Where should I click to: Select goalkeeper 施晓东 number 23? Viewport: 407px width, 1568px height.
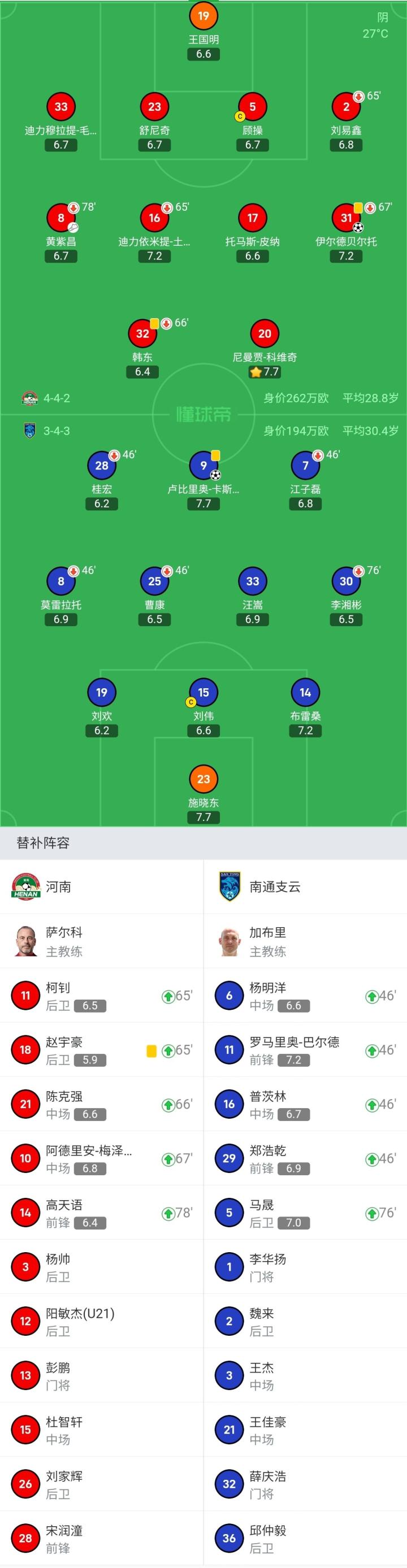click(x=203, y=780)
